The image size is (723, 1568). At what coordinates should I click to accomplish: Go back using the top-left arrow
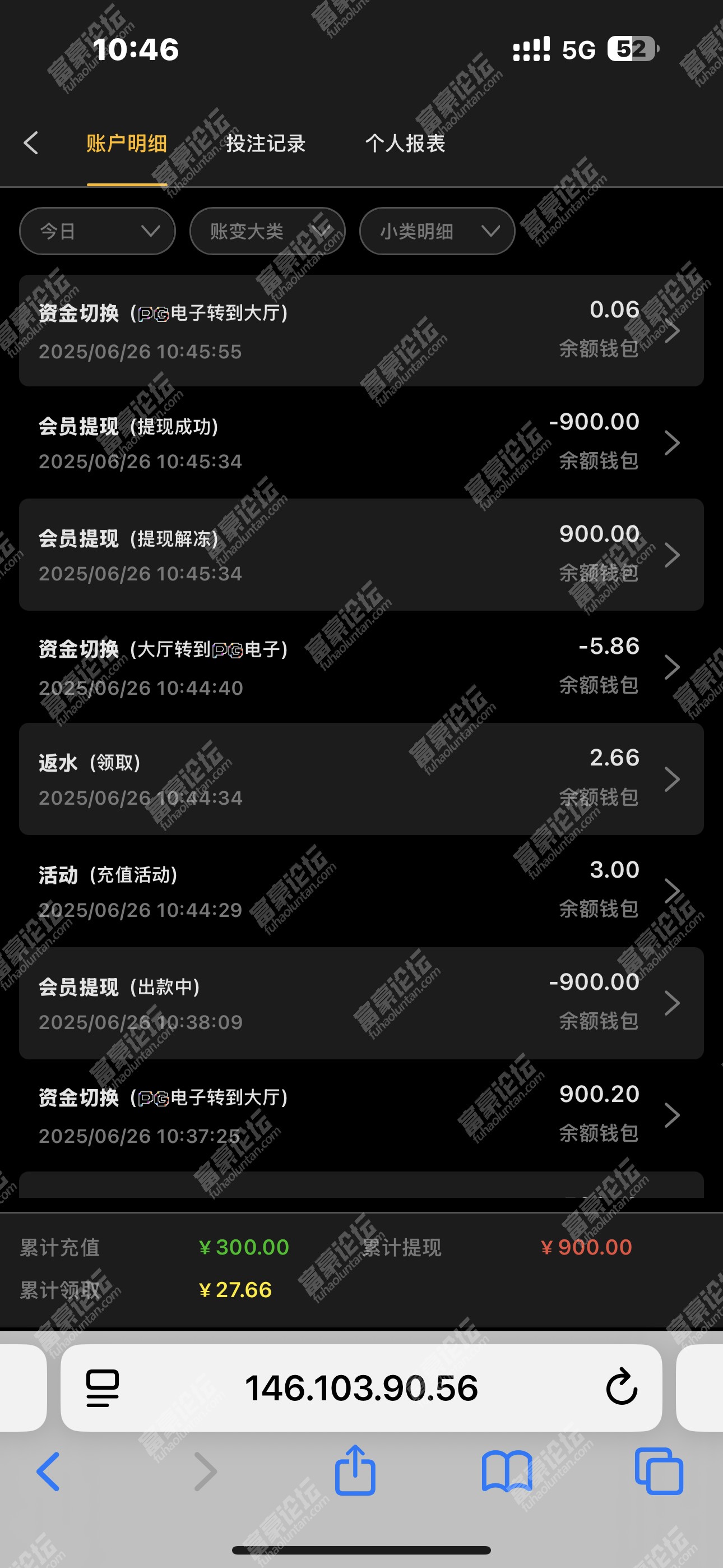point(31,144)
